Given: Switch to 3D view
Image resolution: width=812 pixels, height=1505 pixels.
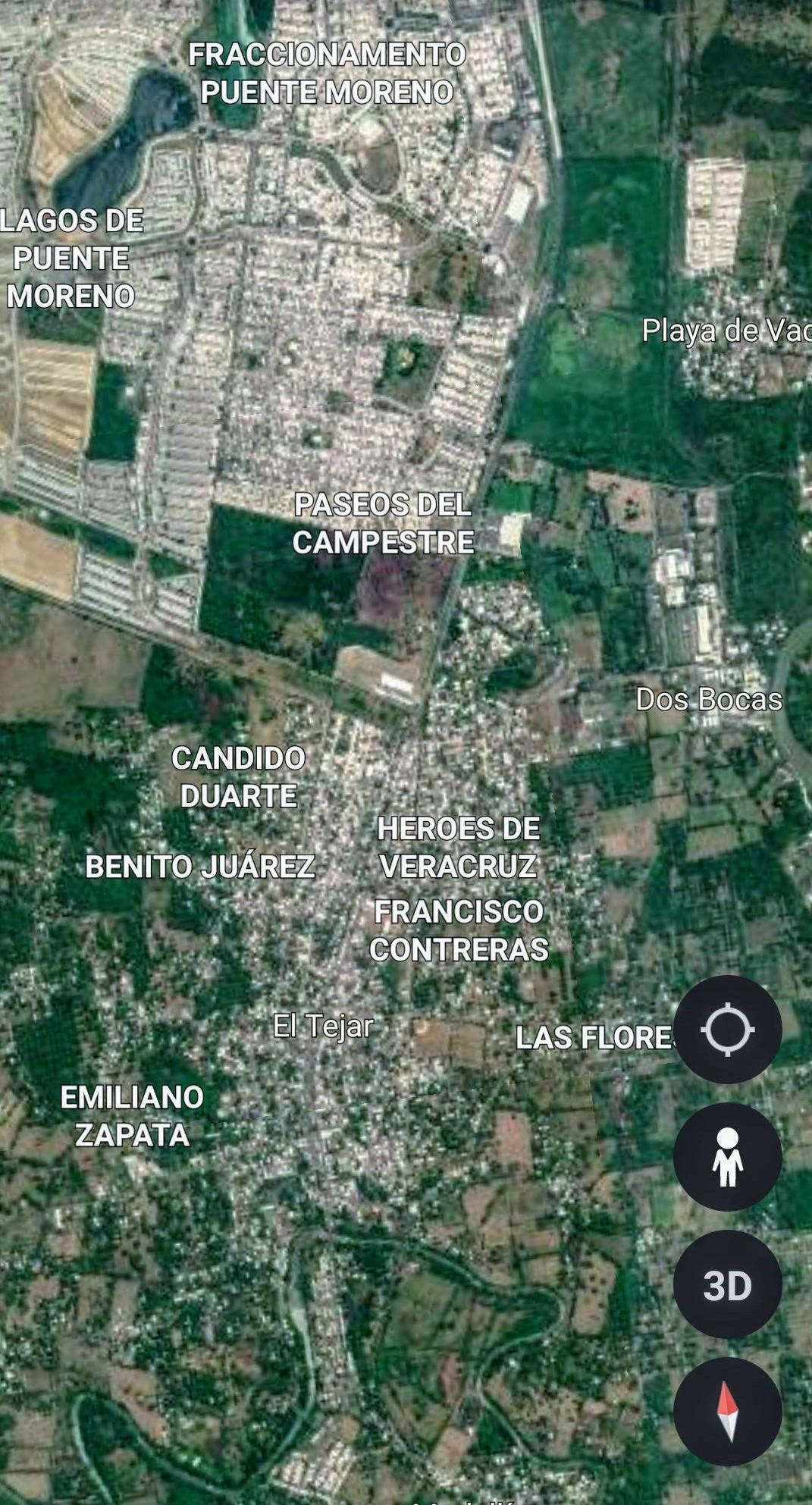Looking at the screenshot, I should coord(728,1284).
